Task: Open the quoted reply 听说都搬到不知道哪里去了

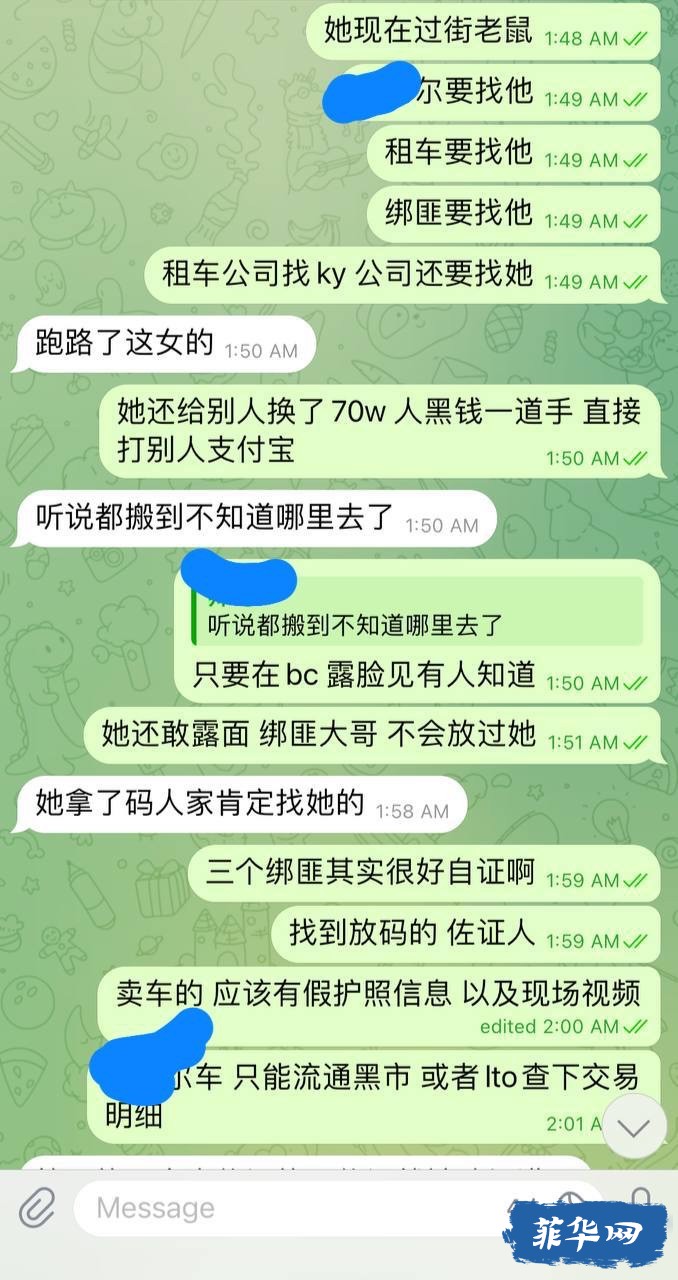Action: pyautogui.click(x=418, y=618)
